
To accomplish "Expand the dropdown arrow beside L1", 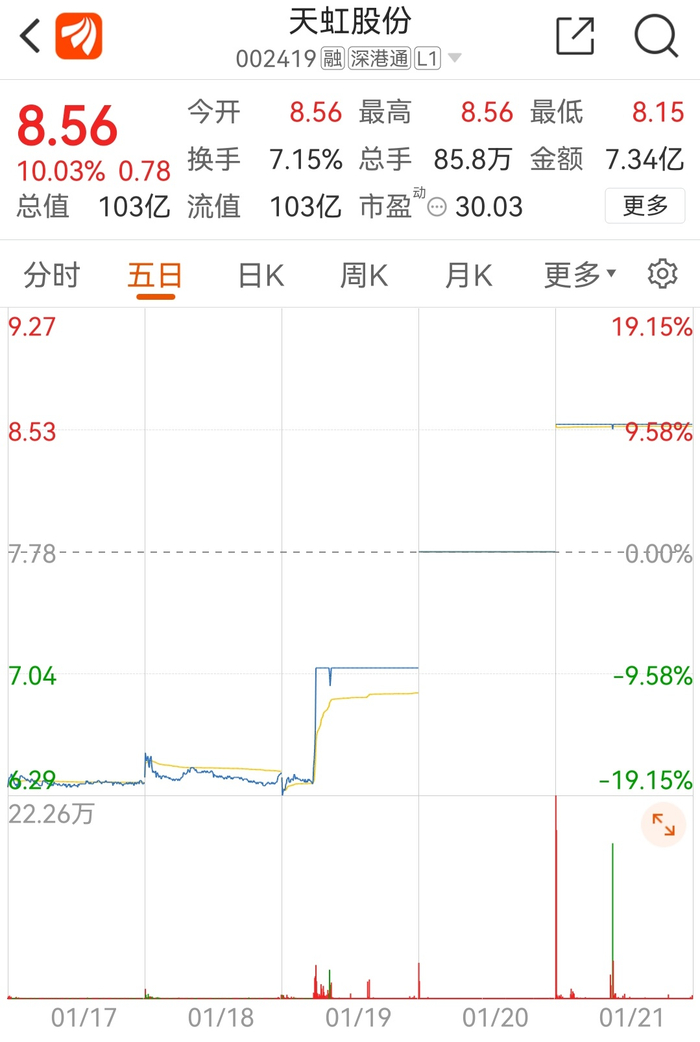I will 455,58.
